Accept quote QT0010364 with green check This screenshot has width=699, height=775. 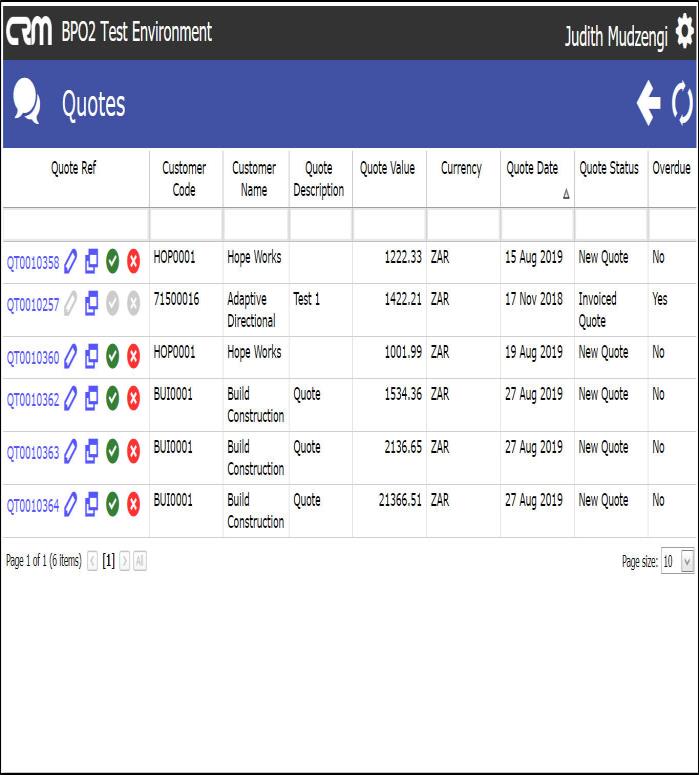pos(113,505)
